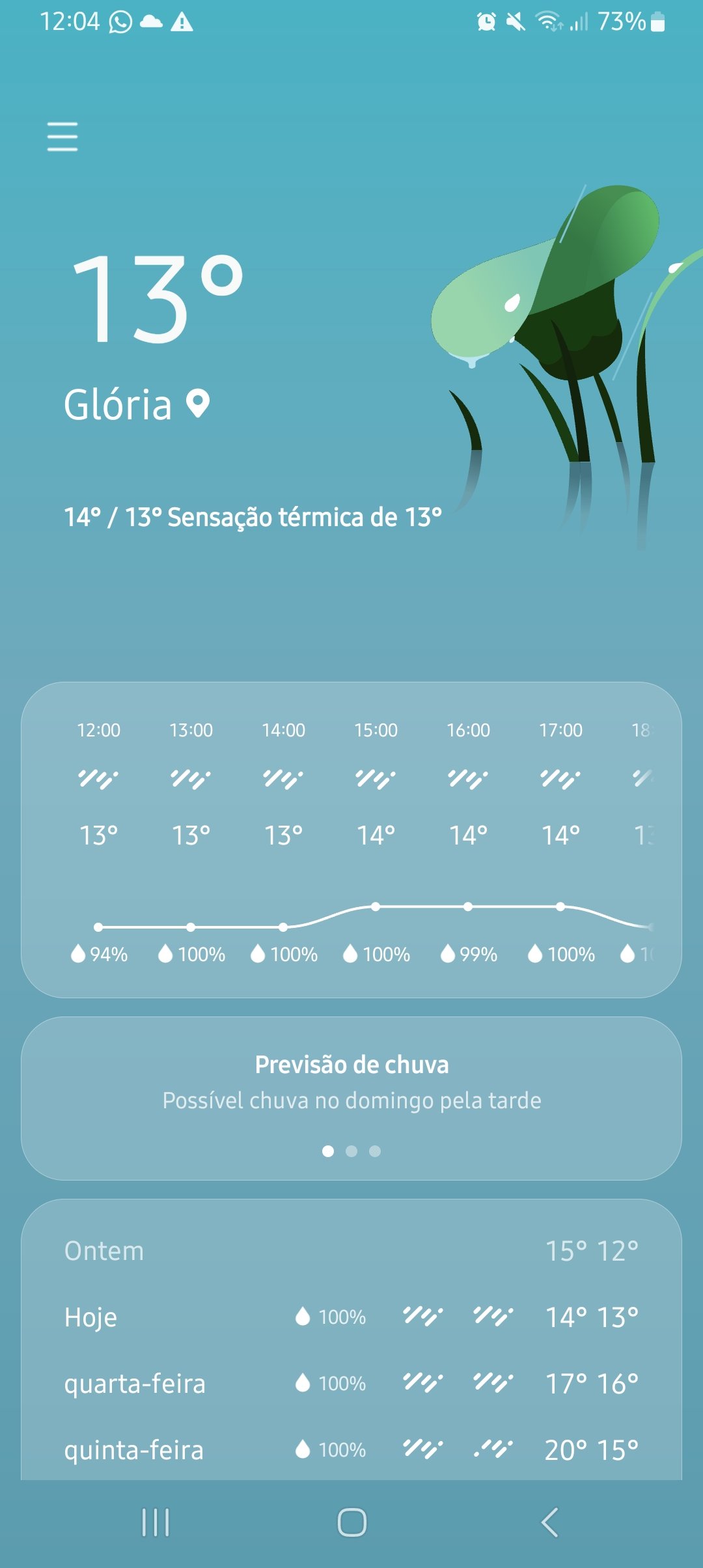View quinta-feira forecast details

tap(351, 1450)
